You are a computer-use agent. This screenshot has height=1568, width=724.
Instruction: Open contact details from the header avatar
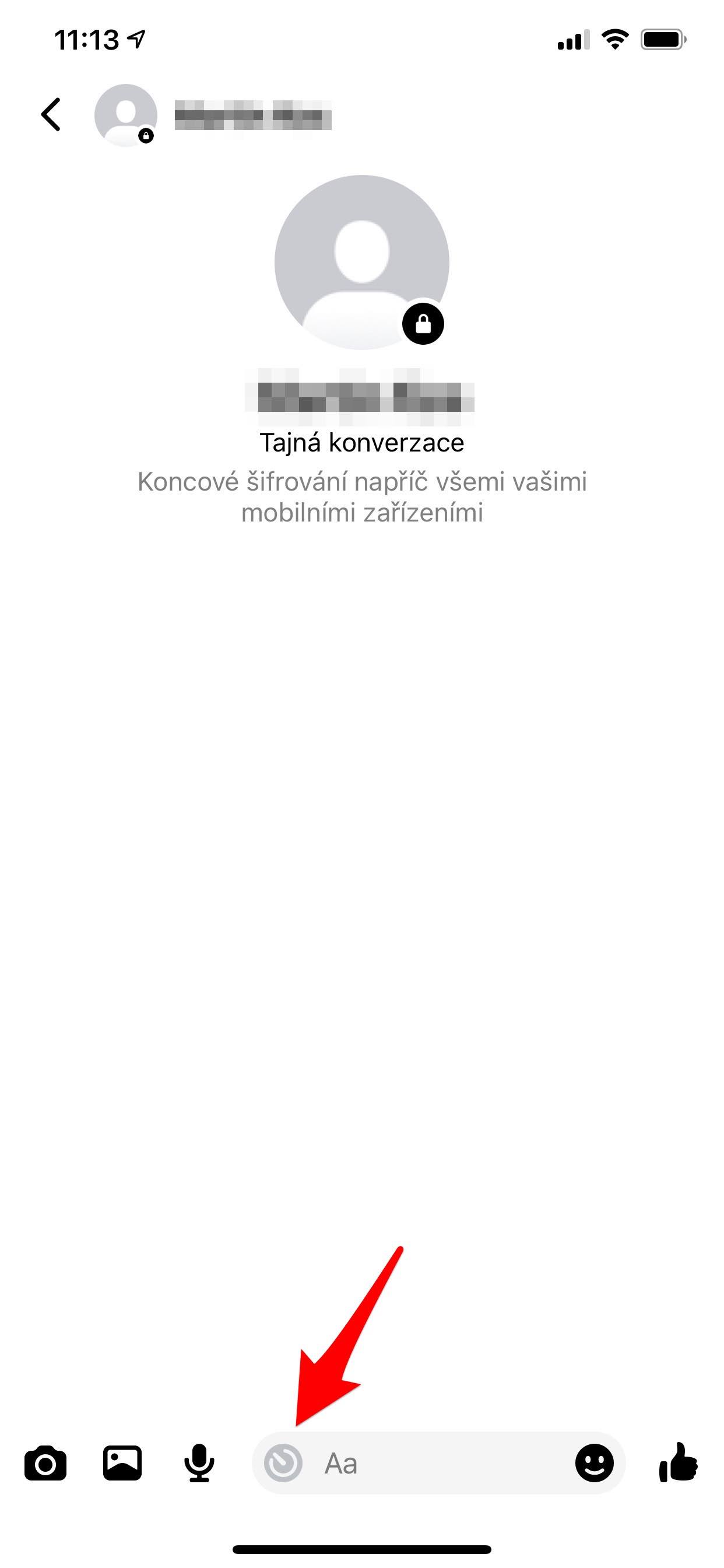(x=125, y=115)
